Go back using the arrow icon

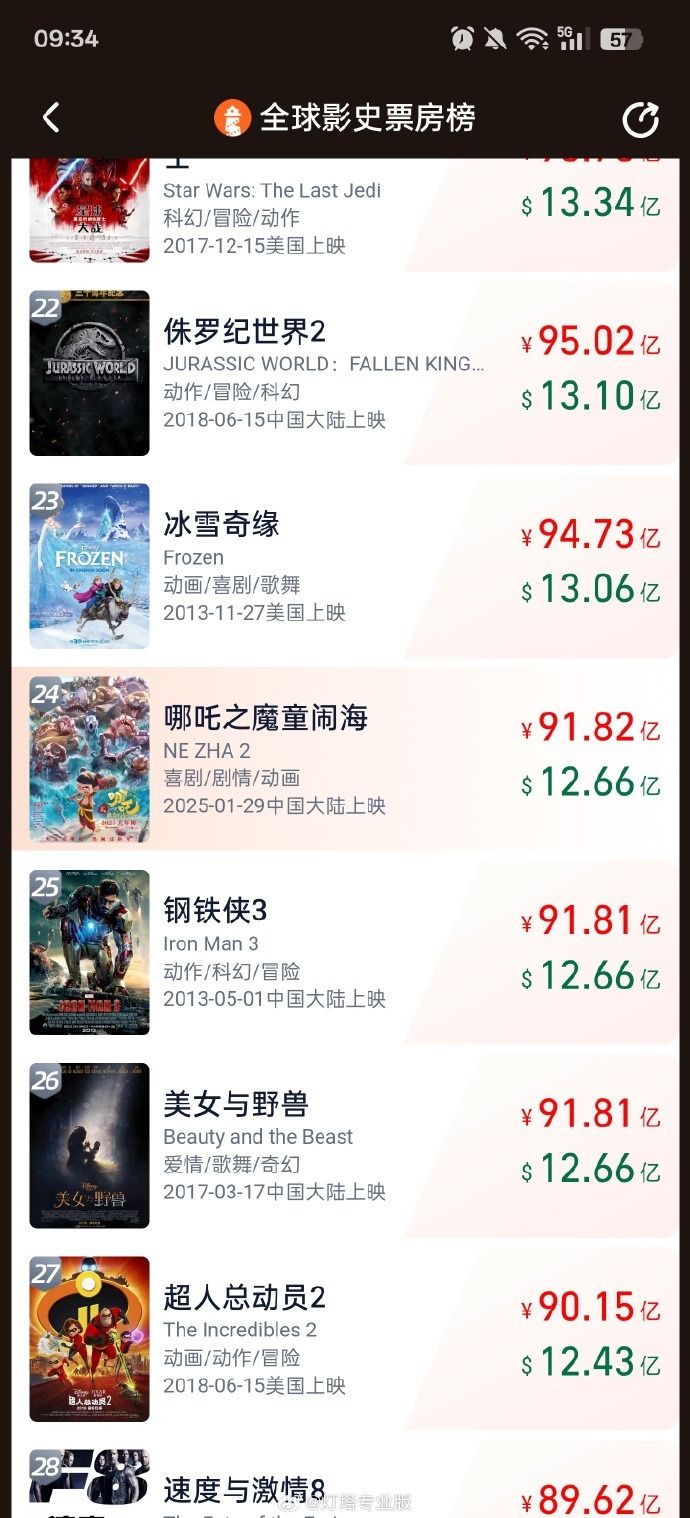pyautogui.click(x=51, y=118)
